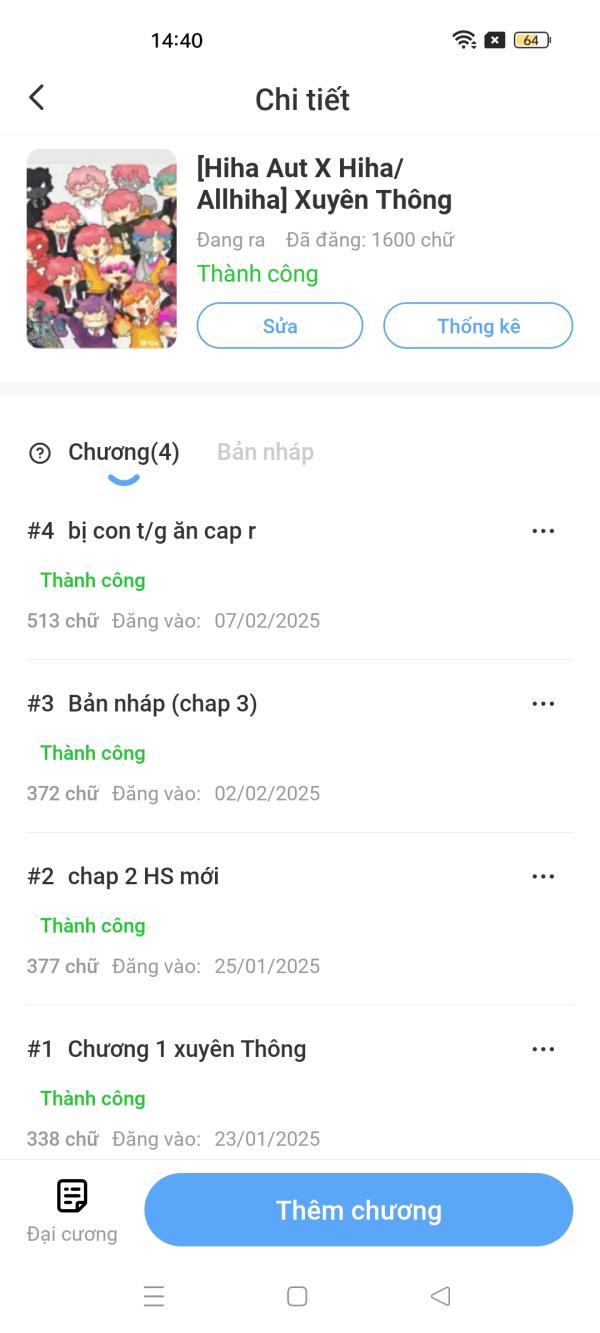Tap the help icon beside Chương(4)
This screenshot has height=1333, width=600.
coord(40,454)
